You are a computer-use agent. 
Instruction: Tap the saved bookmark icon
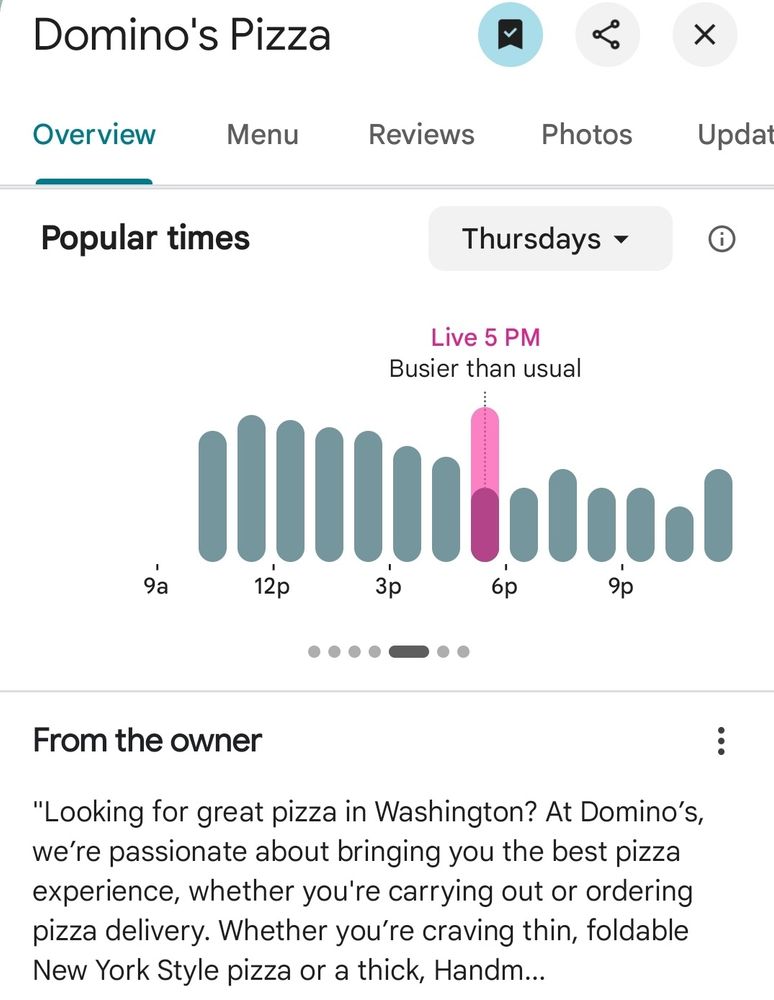(510, 36)
